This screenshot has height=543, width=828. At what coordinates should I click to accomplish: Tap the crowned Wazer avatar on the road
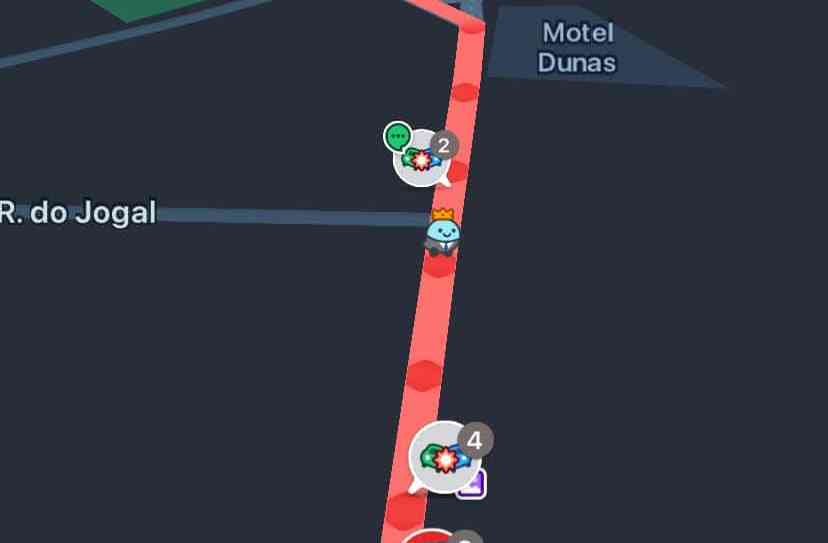[441, 236]
